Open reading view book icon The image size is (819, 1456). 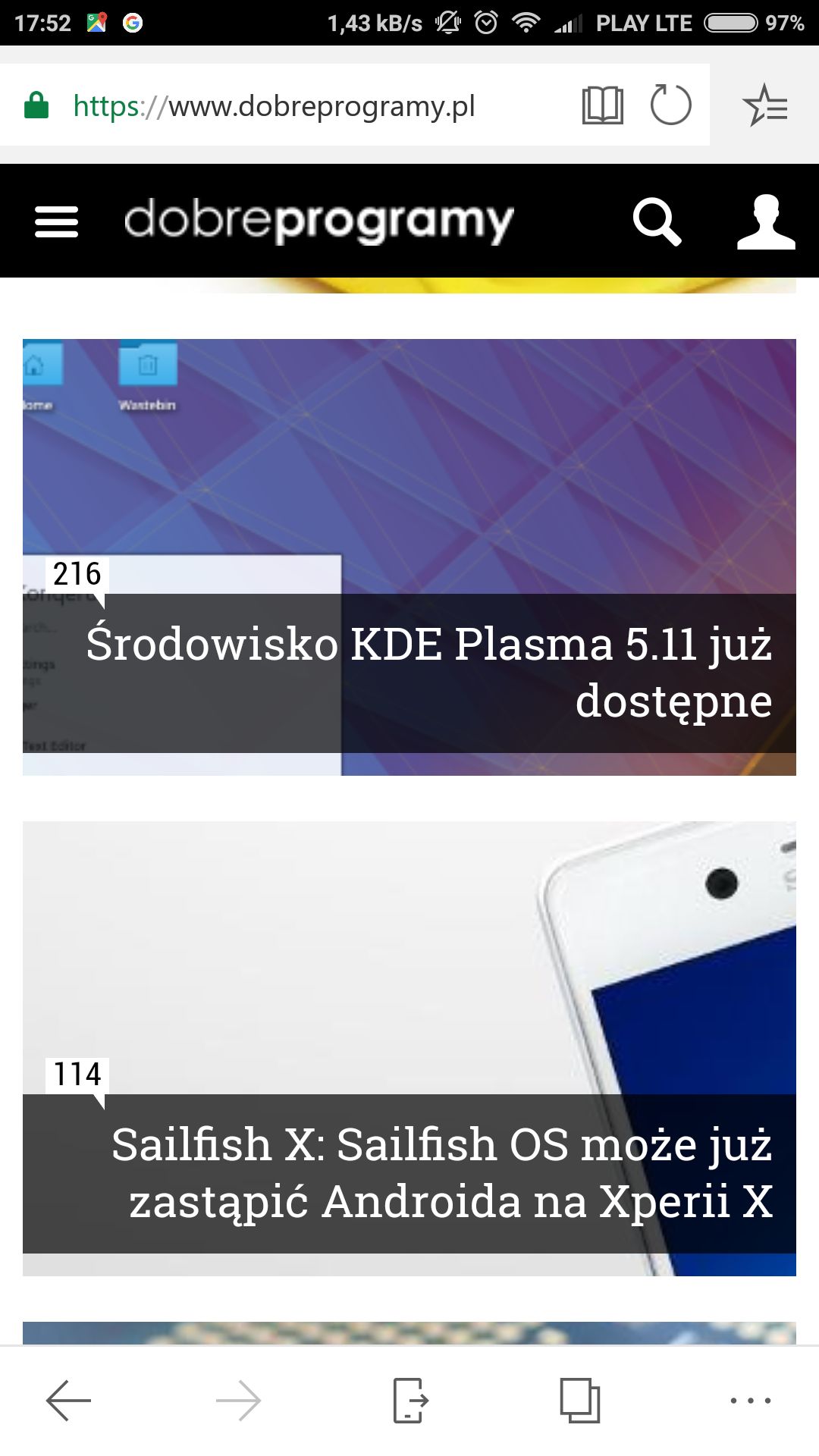coord(603,105)
